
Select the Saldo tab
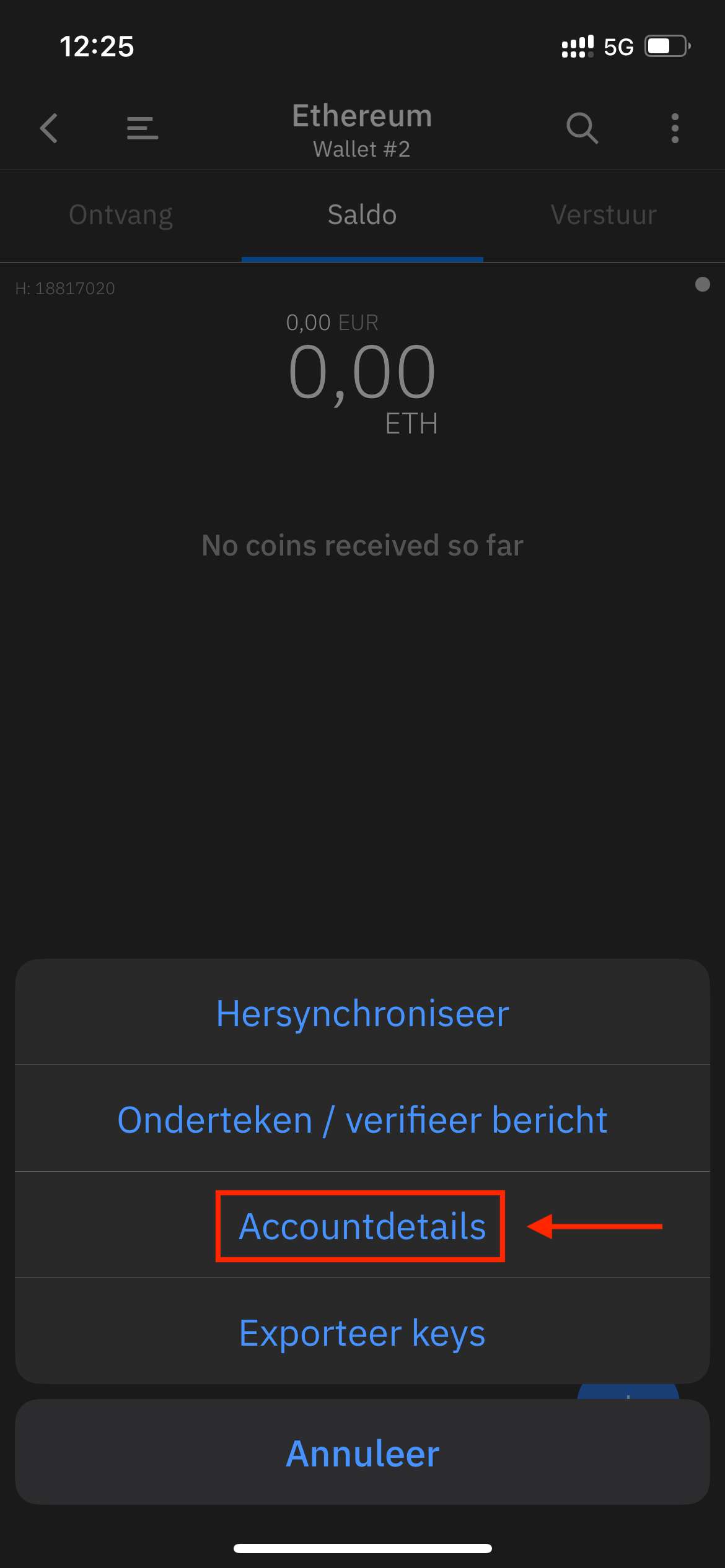tap(362, 214)
